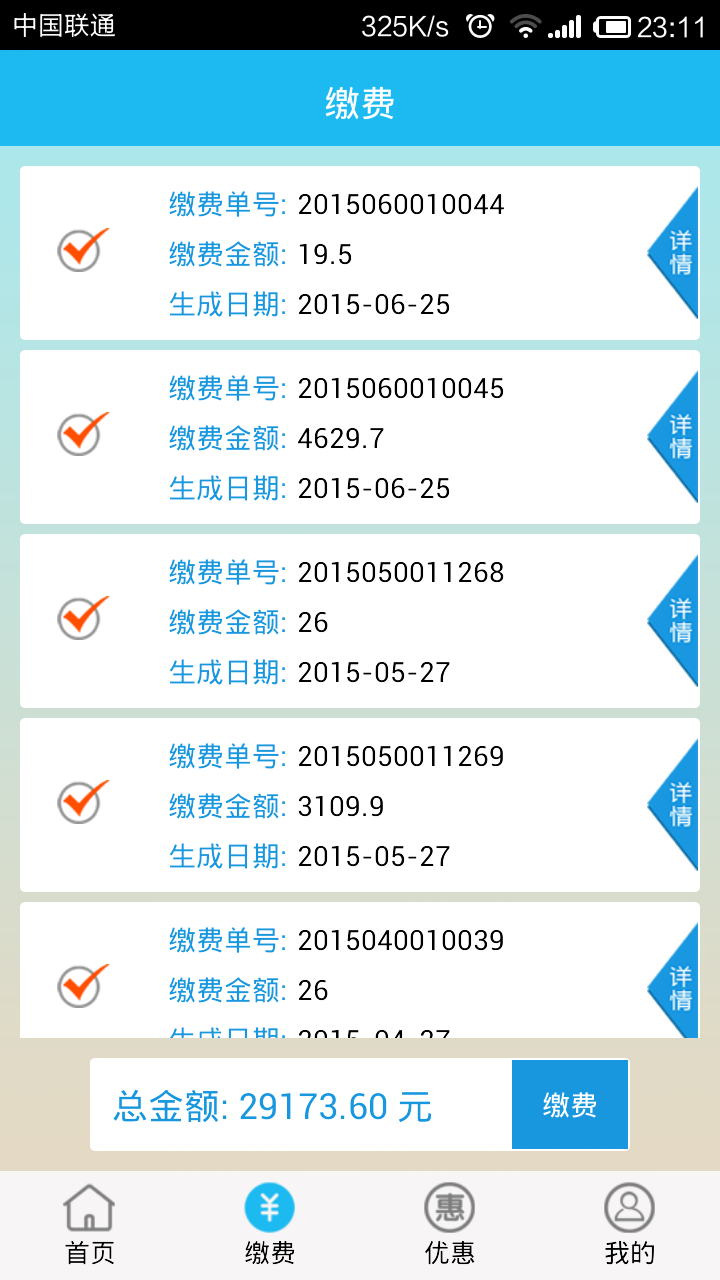Toggle checkbox for bill 2015040010039

(x=82, y=986)
